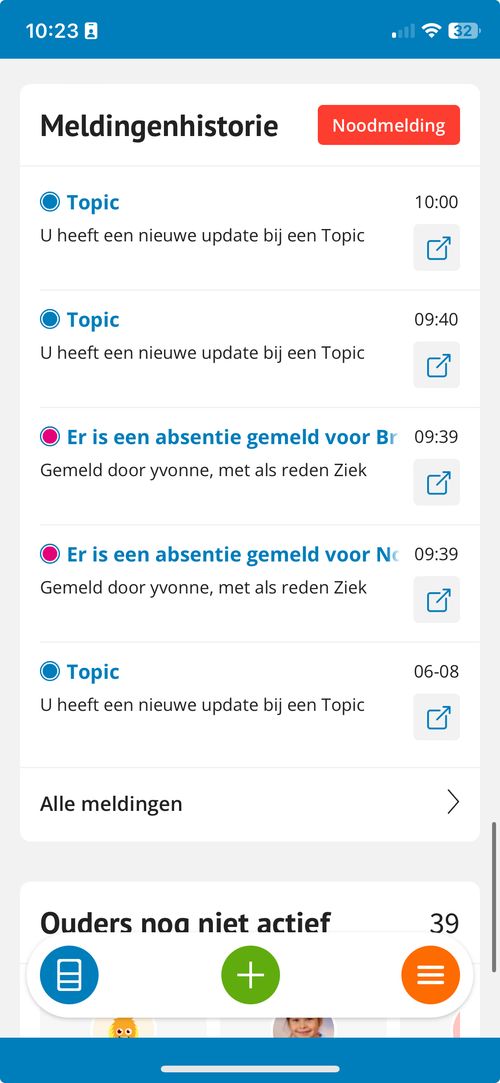Open the Topic notification from 09:40

tap(436, 365)
